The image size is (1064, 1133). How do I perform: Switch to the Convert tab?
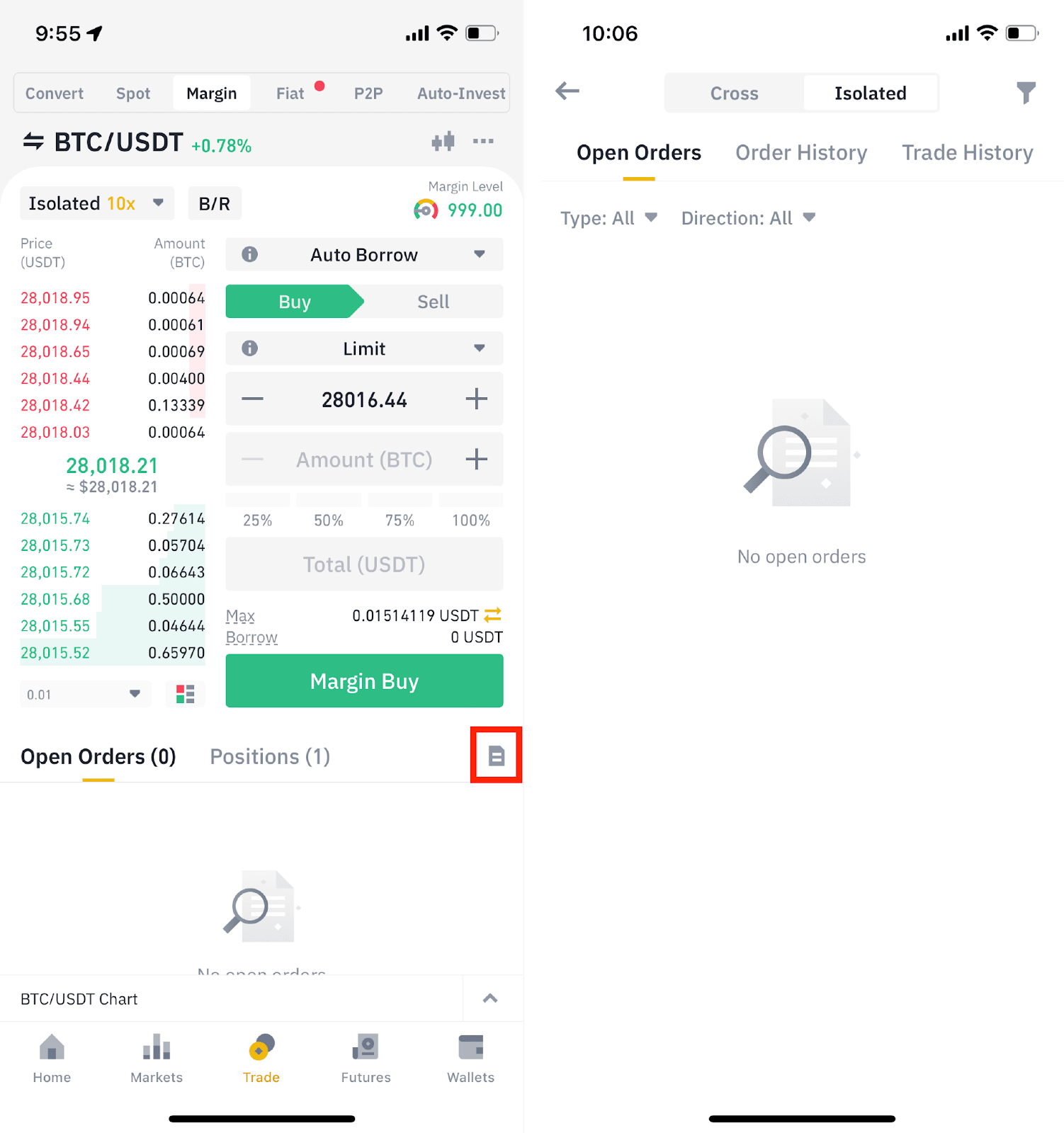coord(55,93)
